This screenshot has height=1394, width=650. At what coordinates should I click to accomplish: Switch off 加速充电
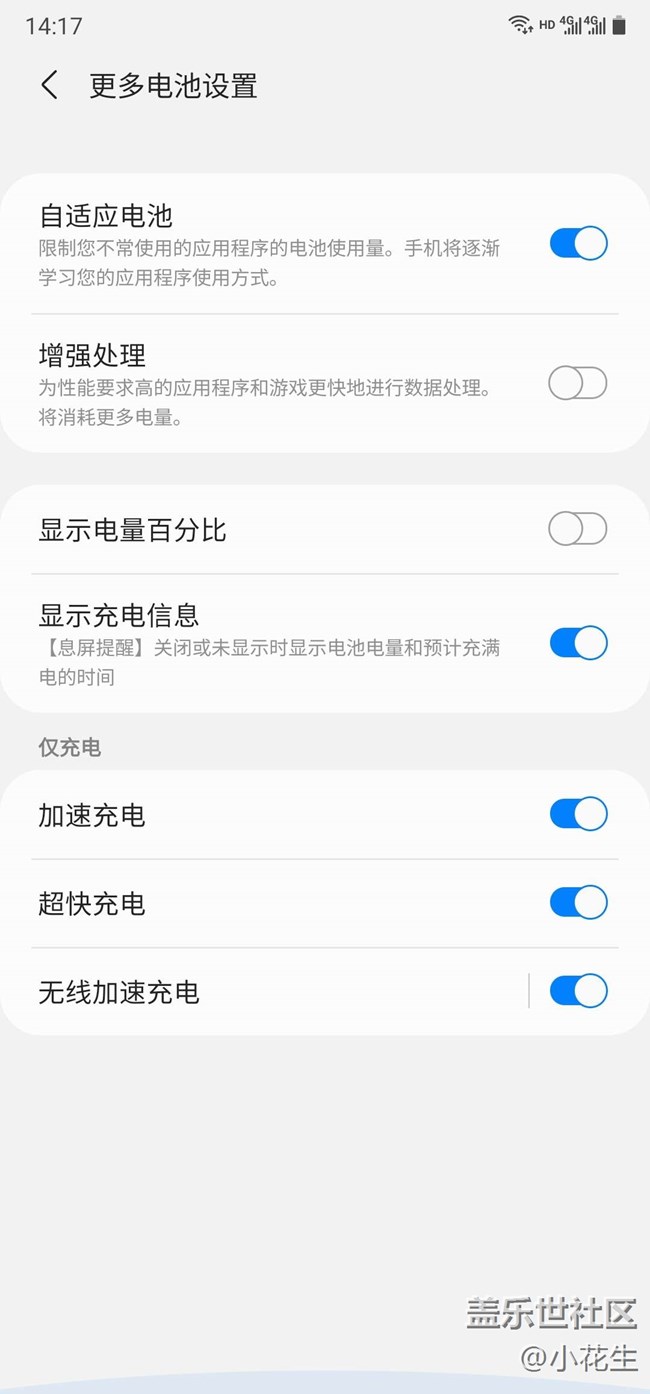tap(578, 815)
